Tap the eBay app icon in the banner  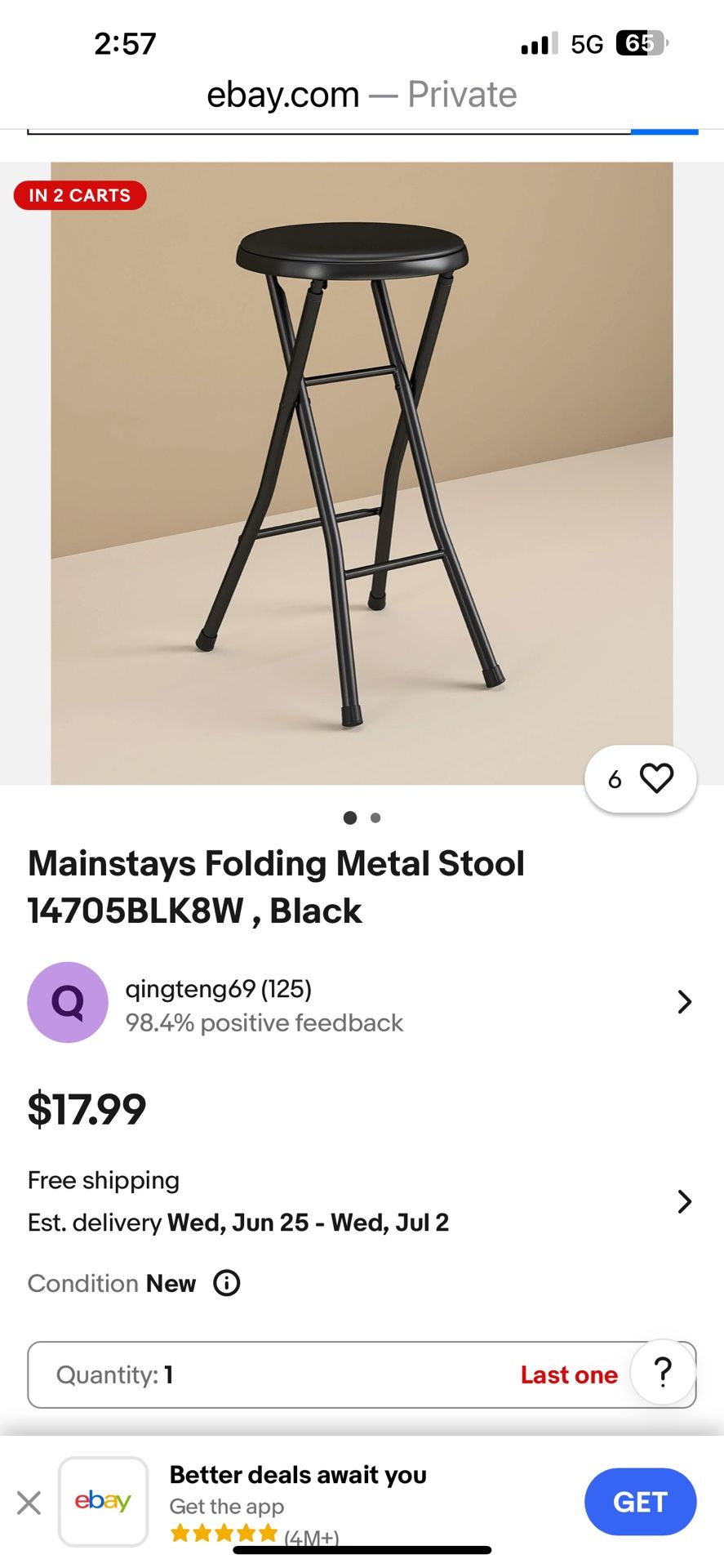pyautogui.click(x=103, y=1501)
